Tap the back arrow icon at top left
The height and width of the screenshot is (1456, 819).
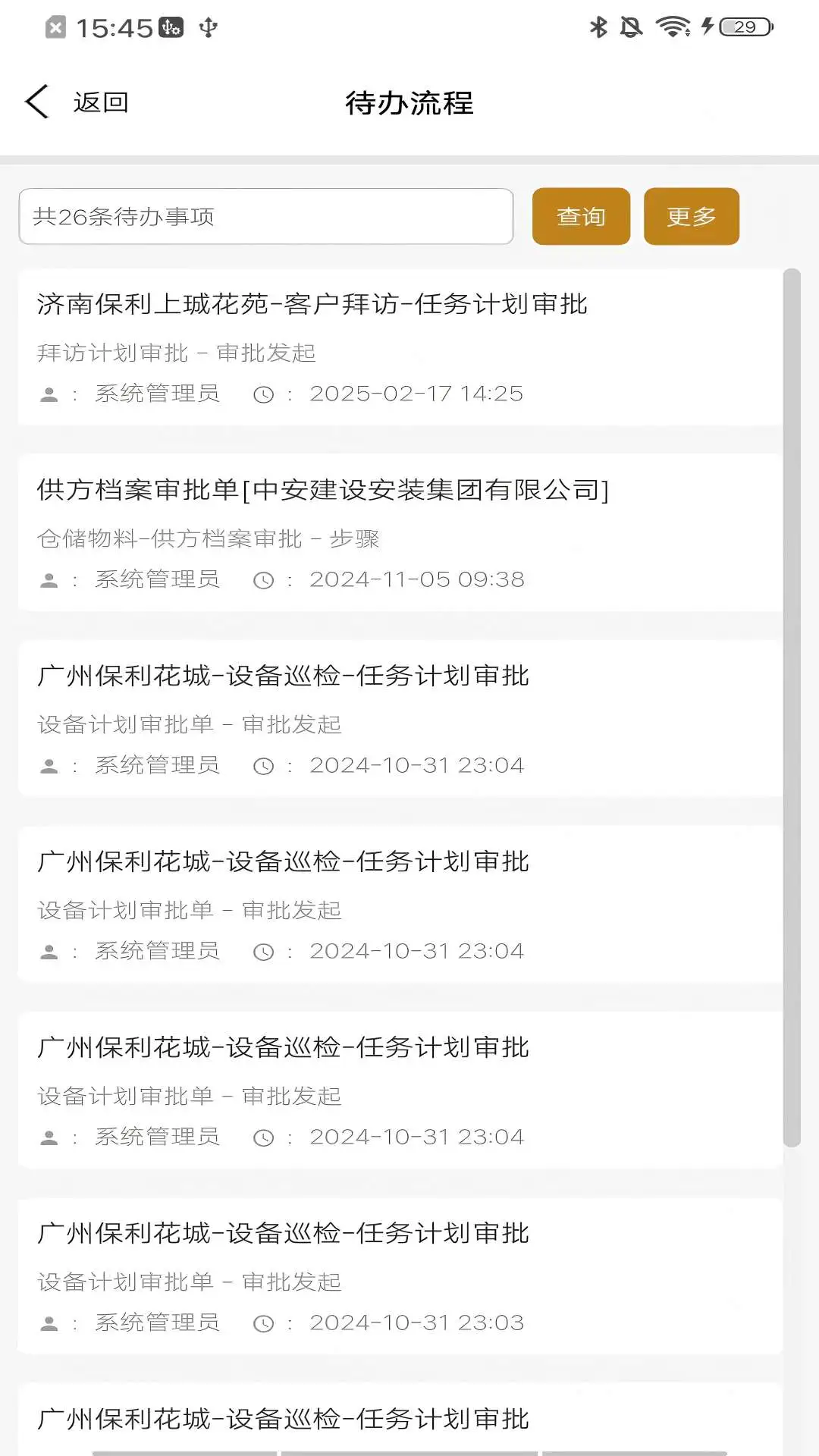tap(36, 101)
